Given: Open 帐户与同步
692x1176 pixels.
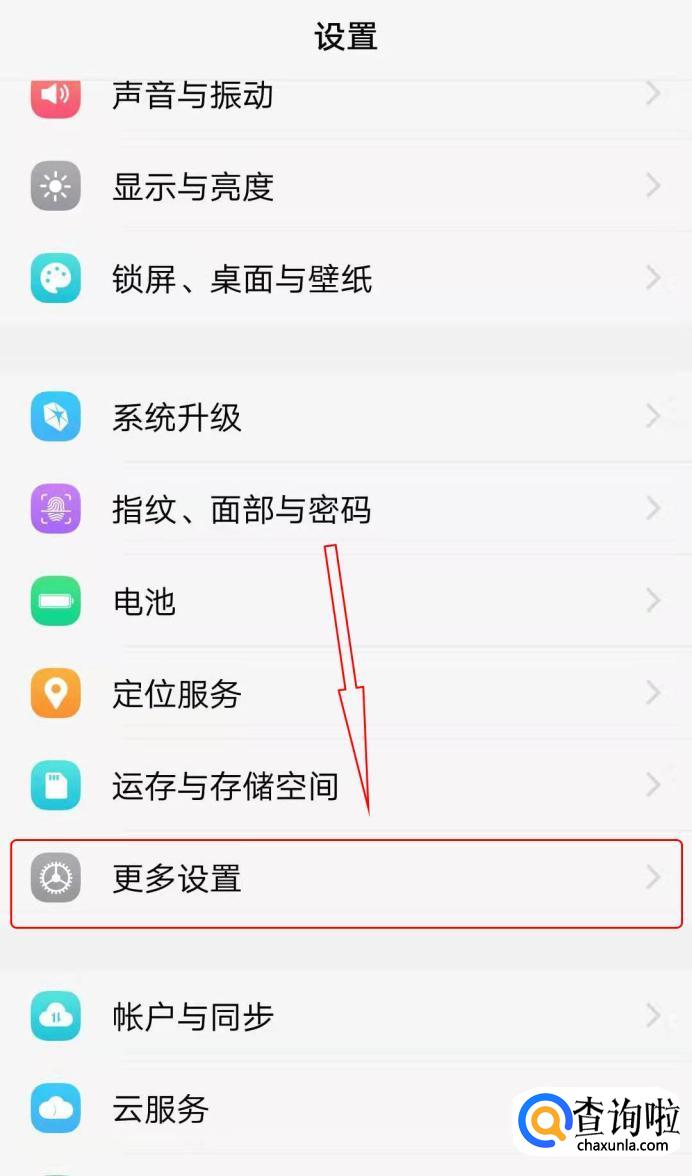Looking at the screenshot, I should (346, 1016).
